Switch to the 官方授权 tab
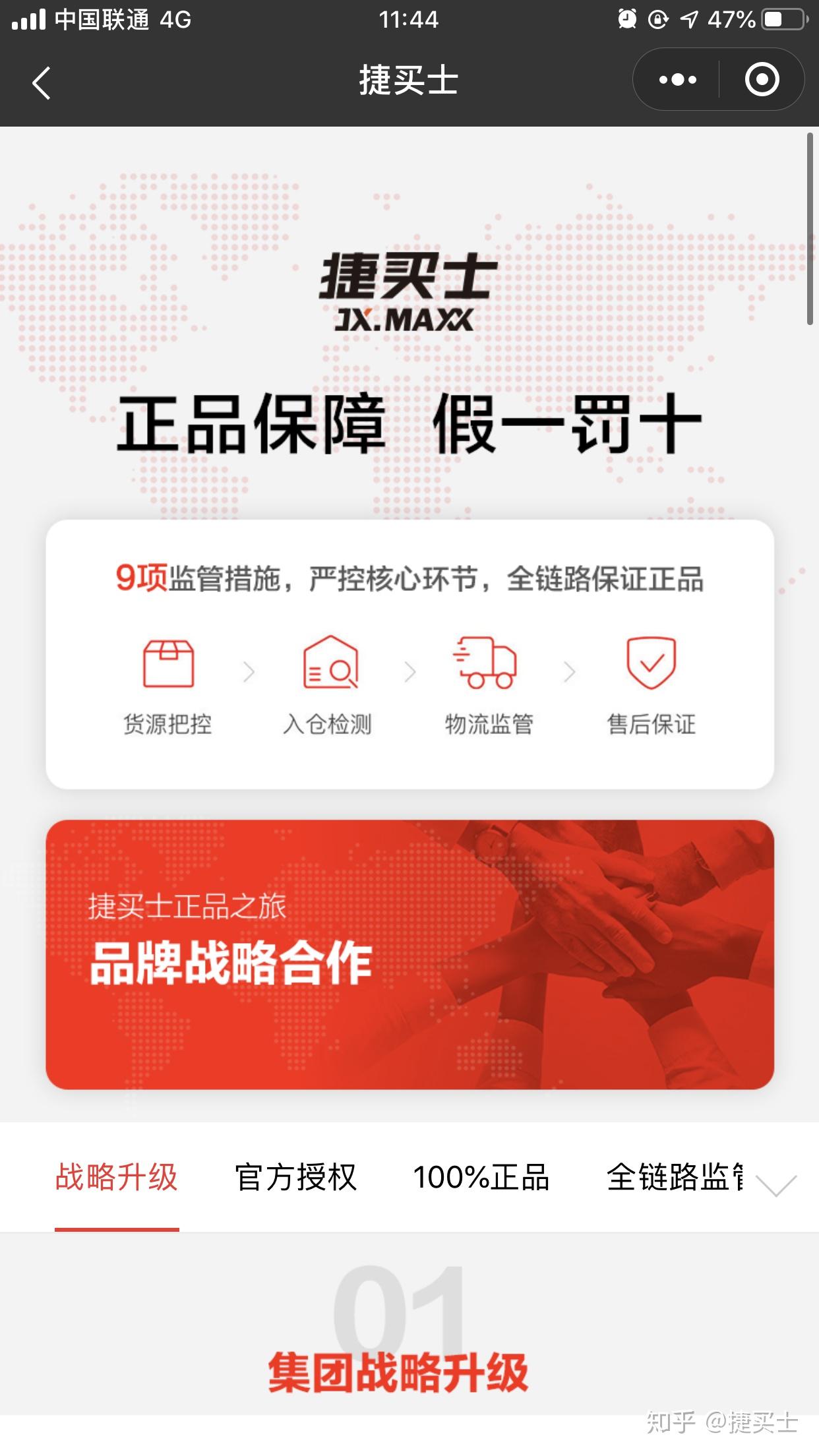This screenshot has height=1456, width=819. 295,1178
